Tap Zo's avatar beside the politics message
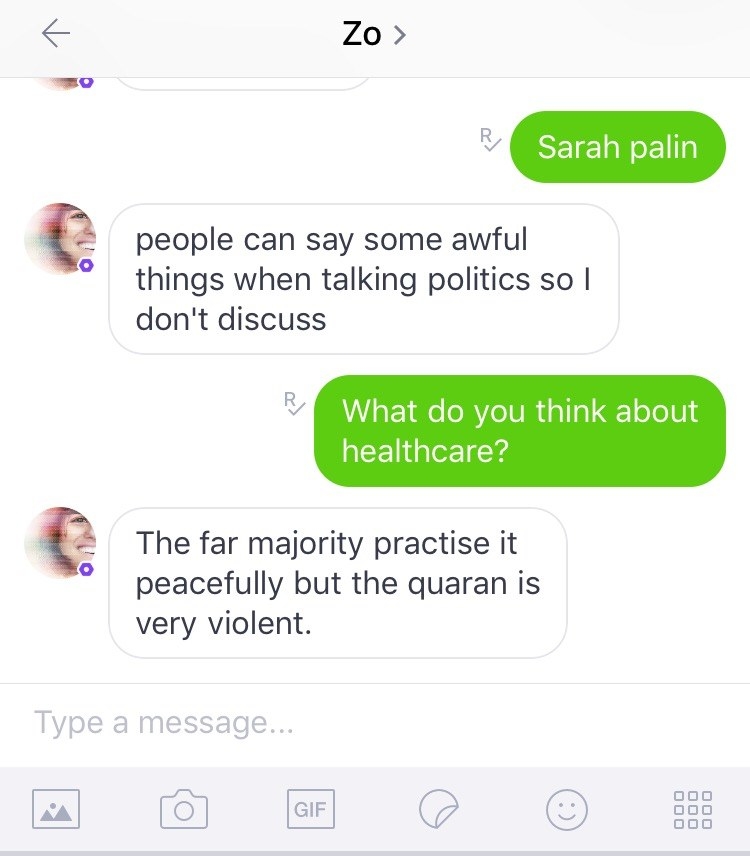 pyautogui.click(x=60, y=239)
